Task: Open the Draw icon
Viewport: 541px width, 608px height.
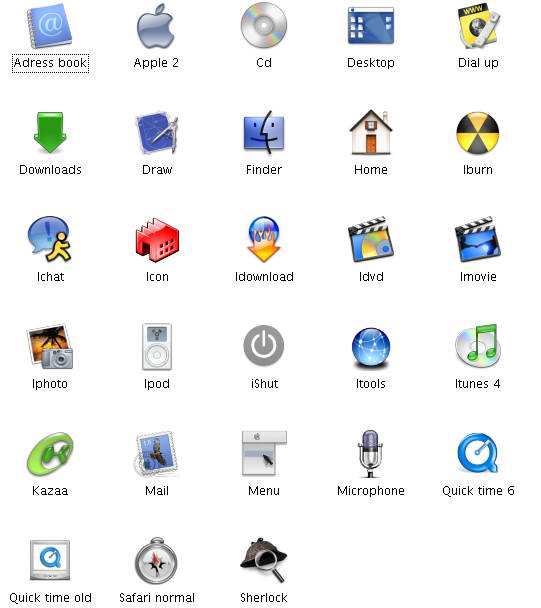Action: (157, 133)
